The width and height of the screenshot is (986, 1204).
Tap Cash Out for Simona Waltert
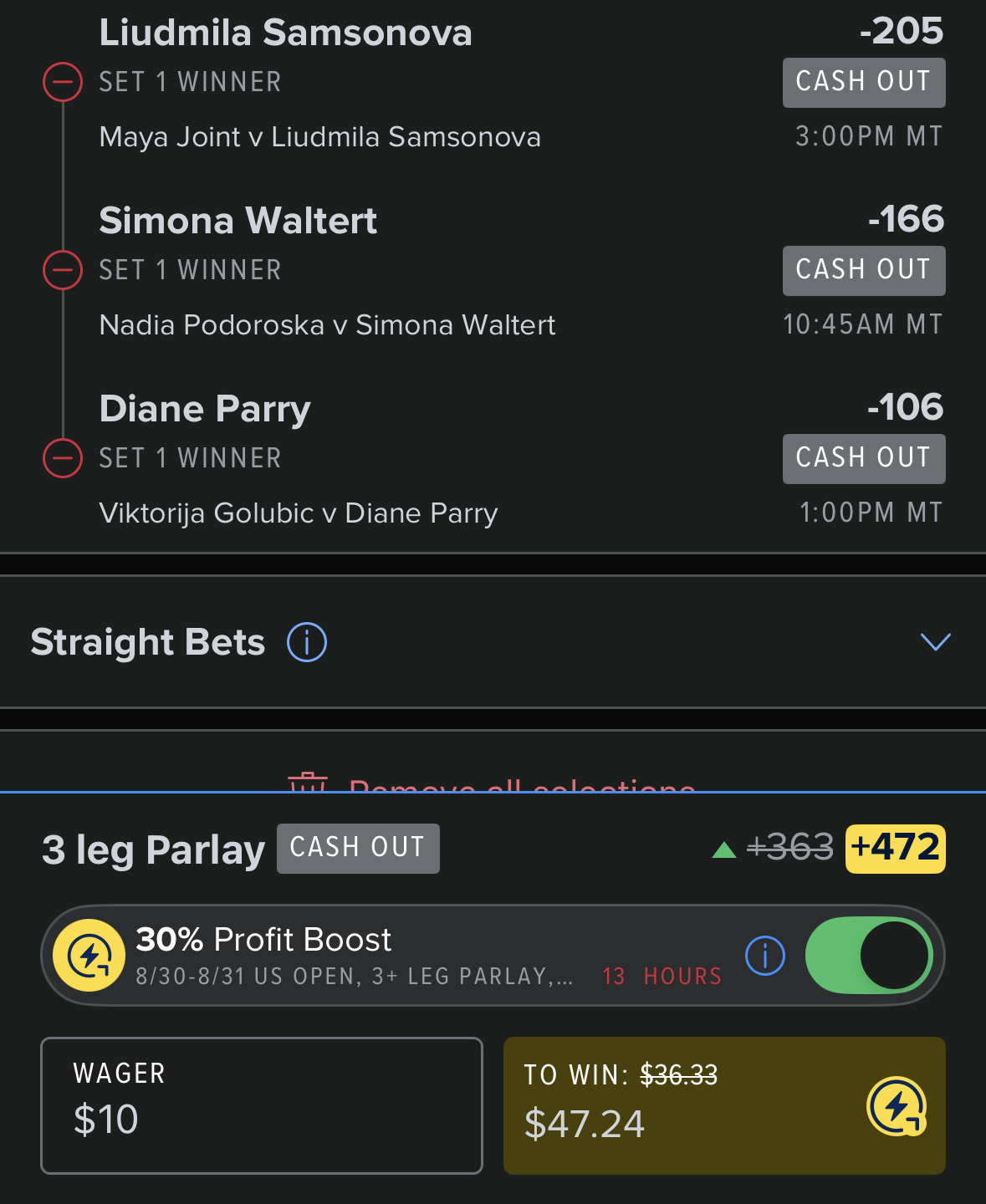click(864, 270)
